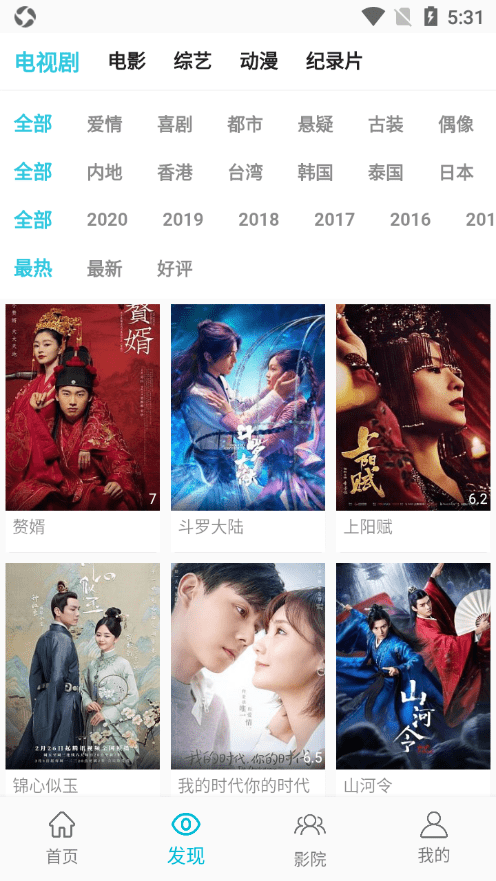Switch to the 影院 tab
The image size is (496, 881).
click(310, 839)
